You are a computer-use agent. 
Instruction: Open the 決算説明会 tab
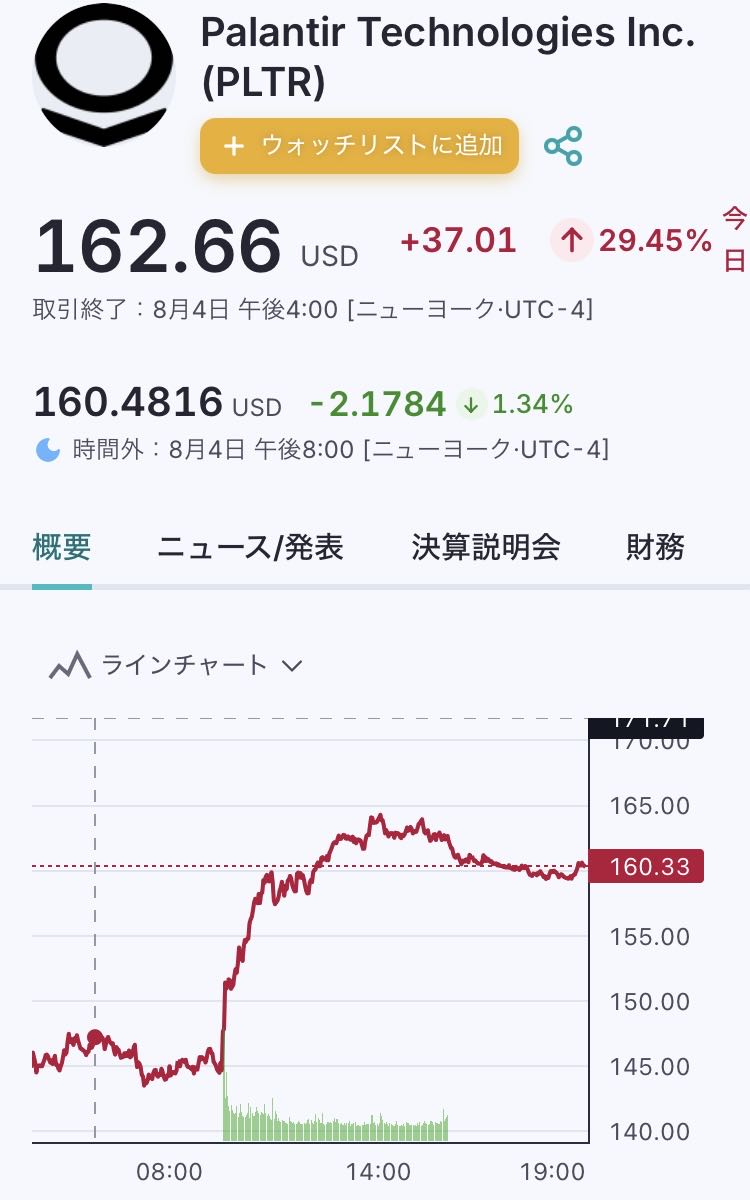(x=486, y=547)
